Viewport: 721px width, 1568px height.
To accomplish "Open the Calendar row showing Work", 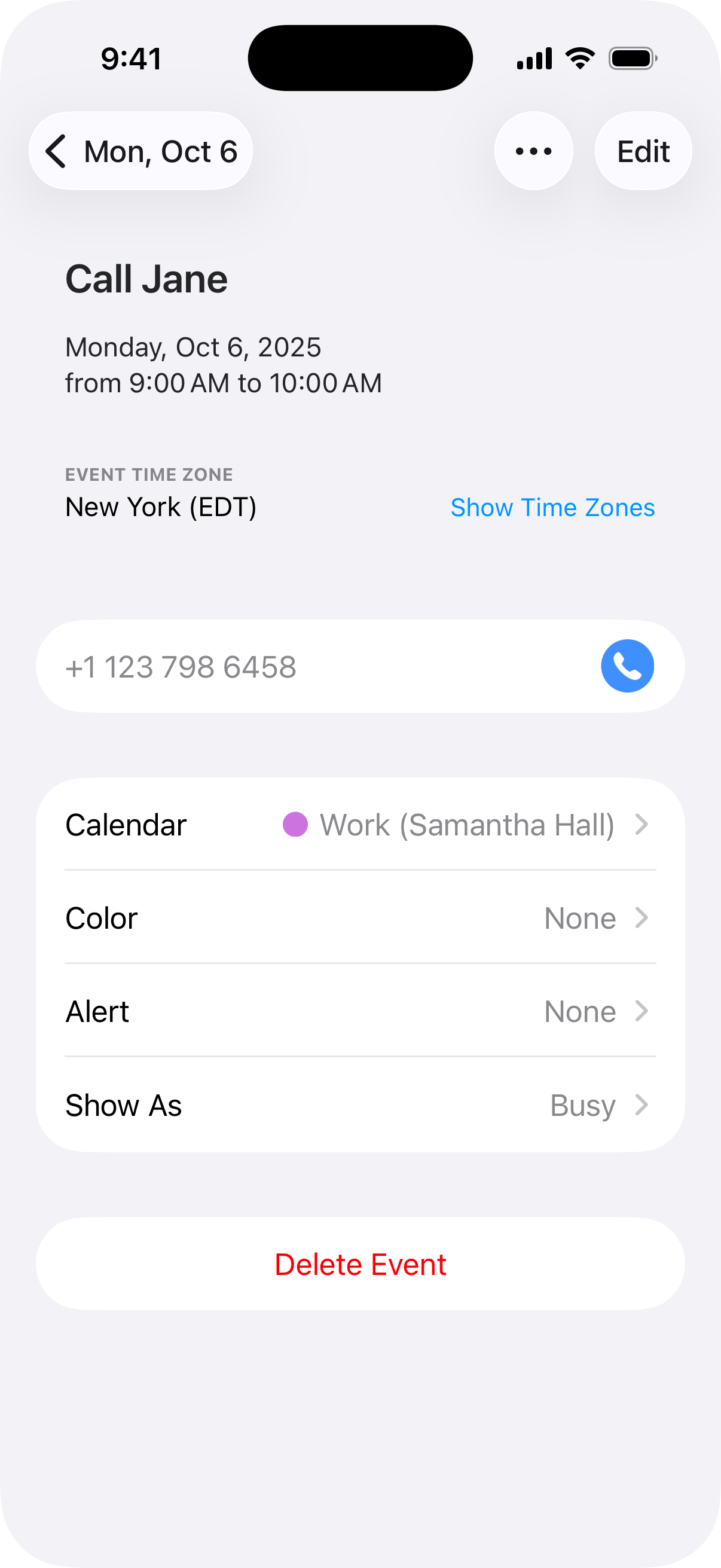I will point(360,825).
